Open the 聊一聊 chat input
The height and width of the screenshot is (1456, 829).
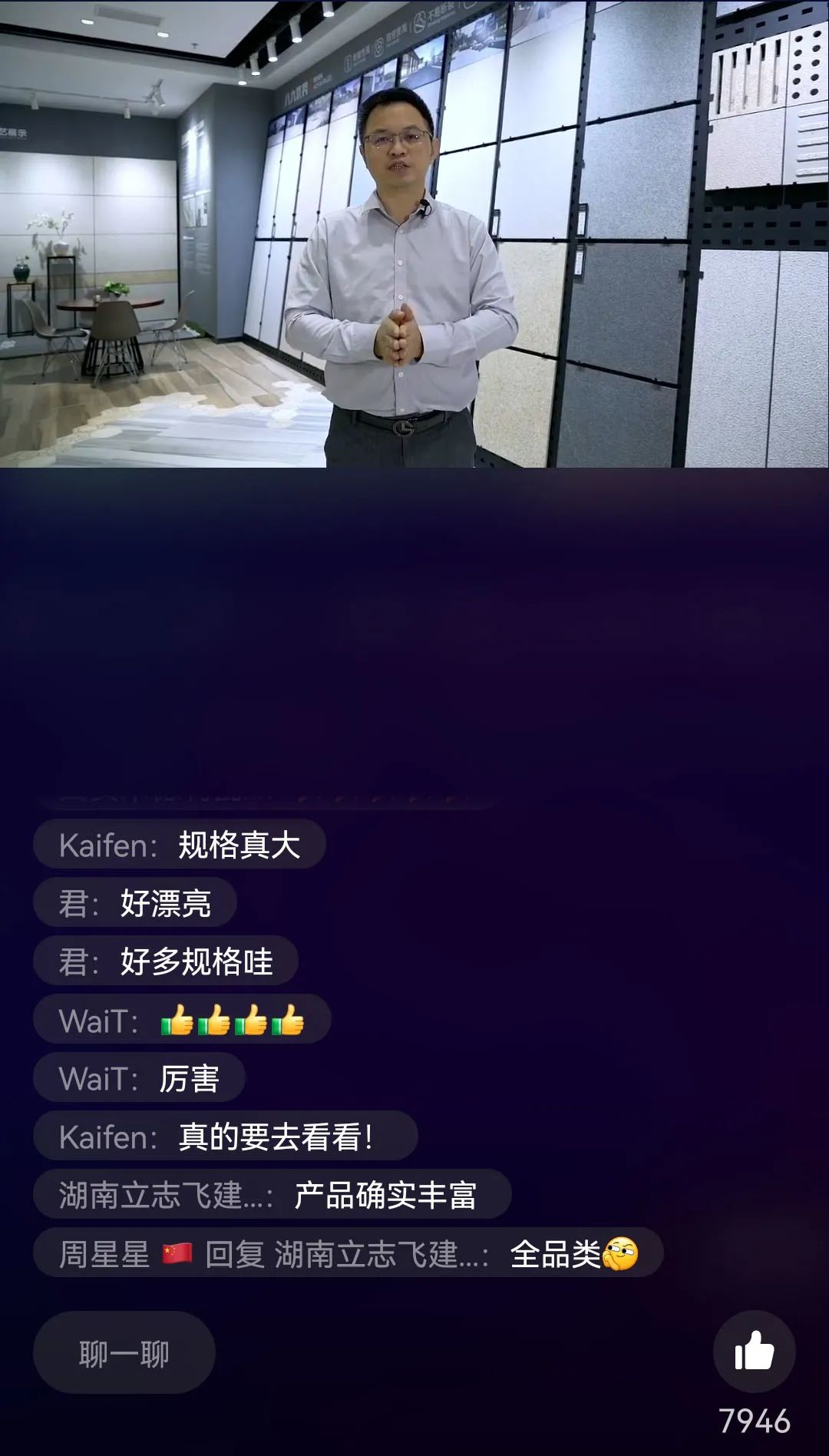coord(124,1354)
